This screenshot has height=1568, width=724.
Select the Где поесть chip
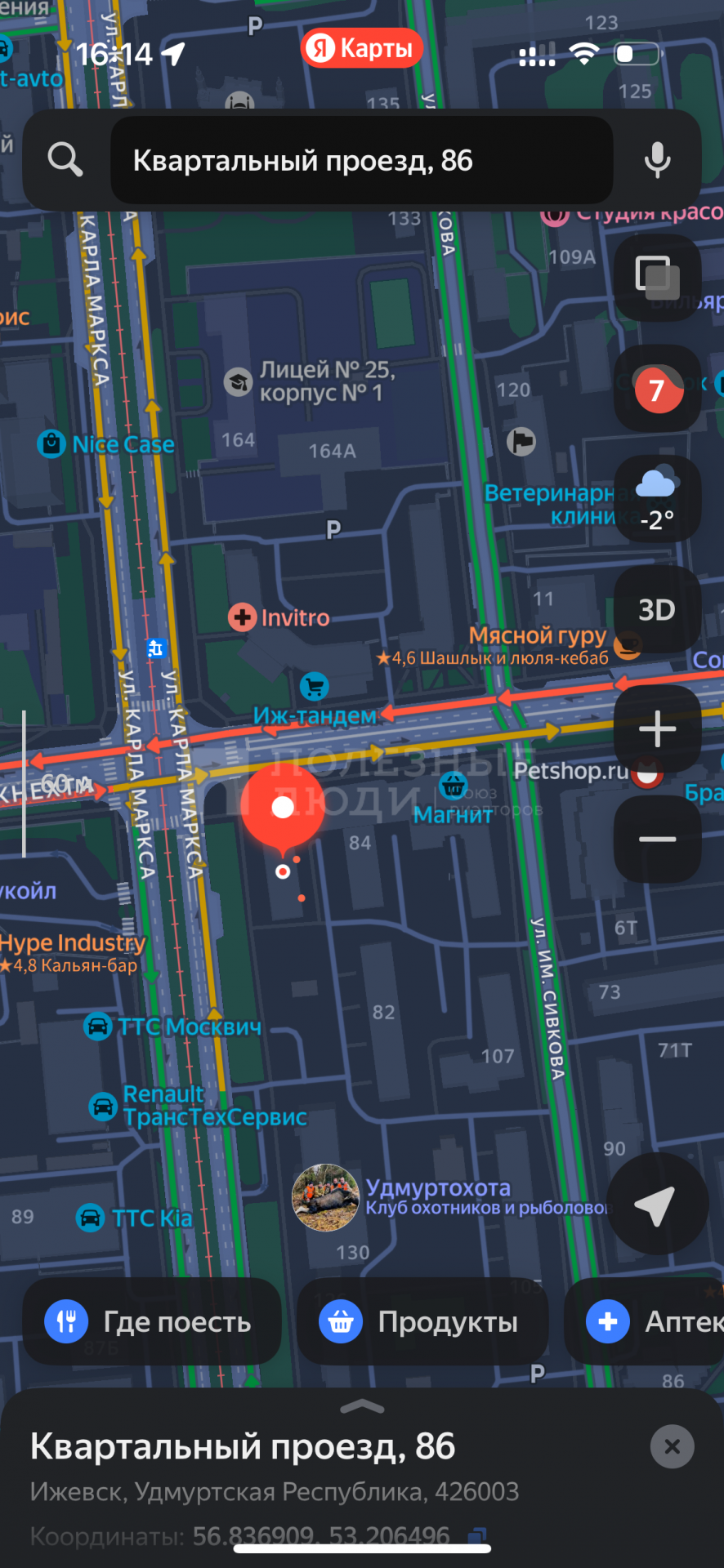click(x=152, y=1321)
